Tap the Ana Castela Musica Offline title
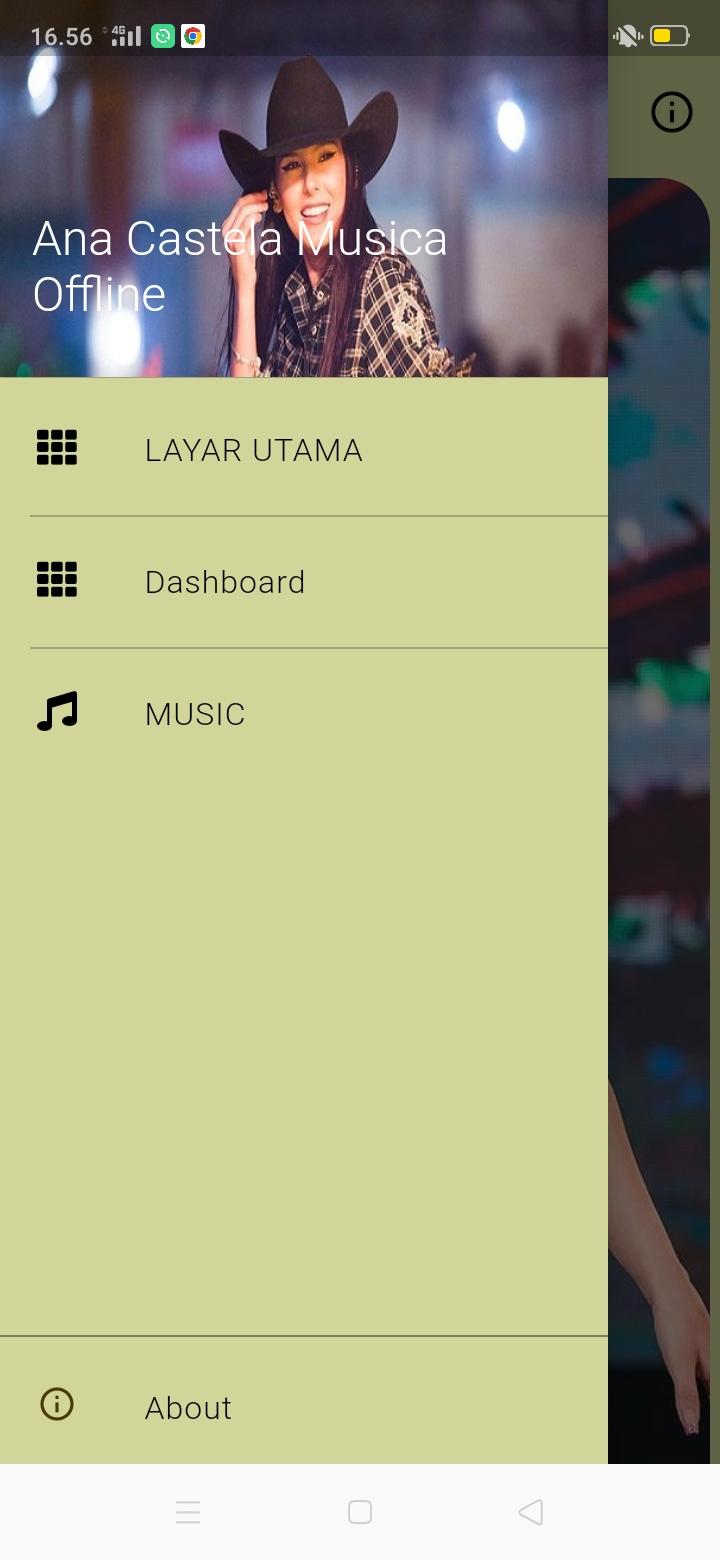 [x=240, y=265]
